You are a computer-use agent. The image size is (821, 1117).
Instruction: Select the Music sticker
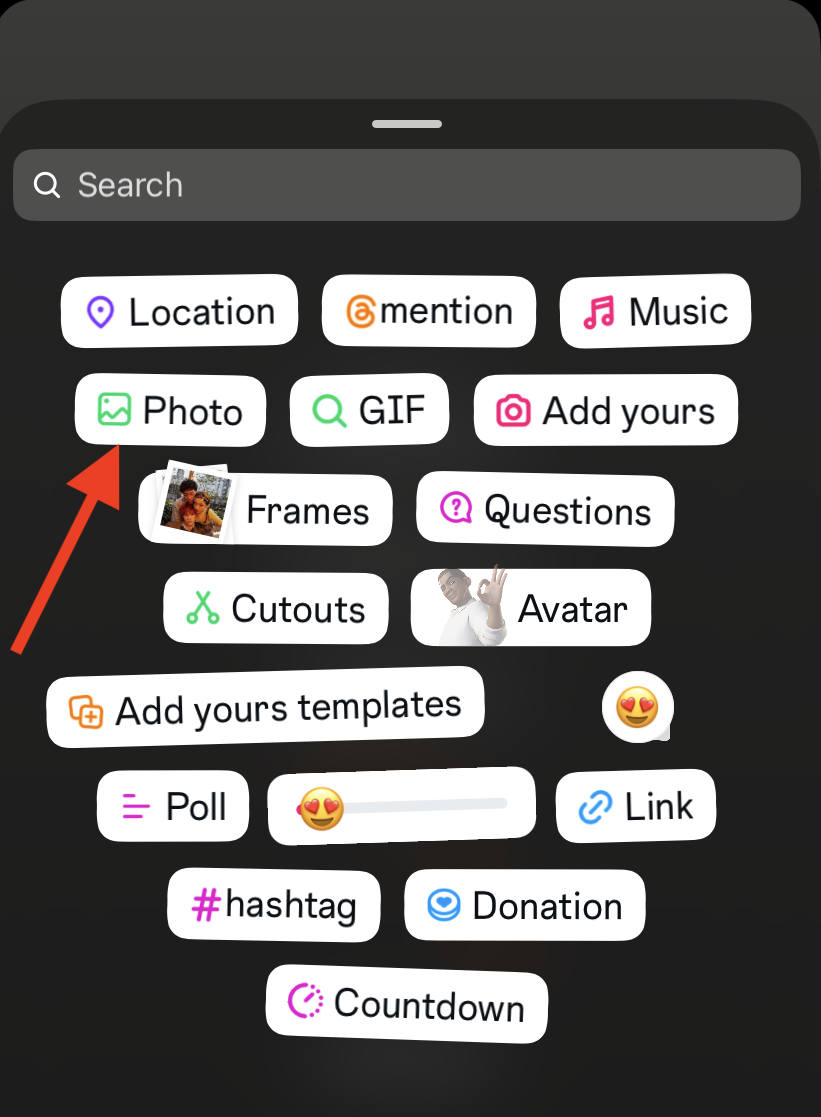pos(655,312)
